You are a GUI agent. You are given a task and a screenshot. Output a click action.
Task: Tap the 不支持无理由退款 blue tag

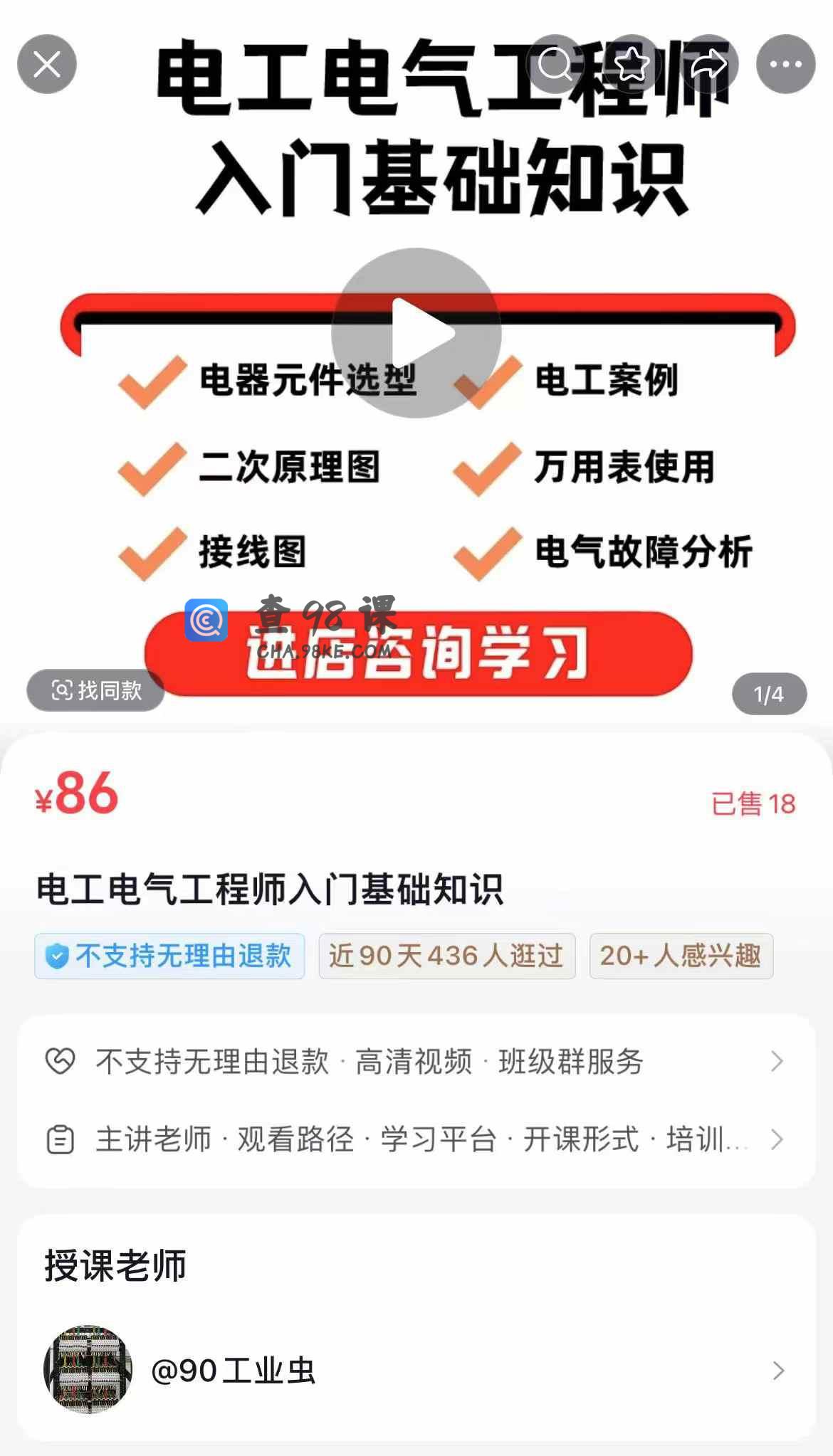pos(169,956)
